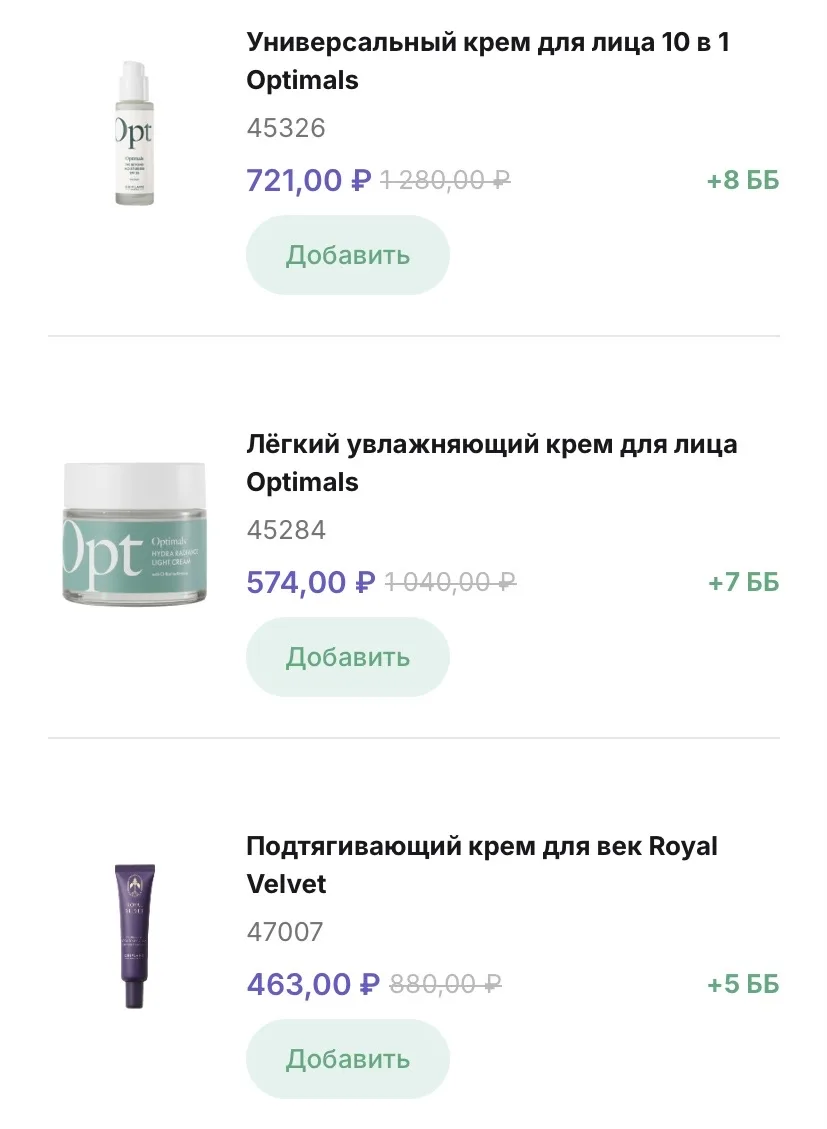Add Лёгкий увлажняющий крем Optimals to order
This screenshot has height=1129, width=827.
(x=347, y=657)
